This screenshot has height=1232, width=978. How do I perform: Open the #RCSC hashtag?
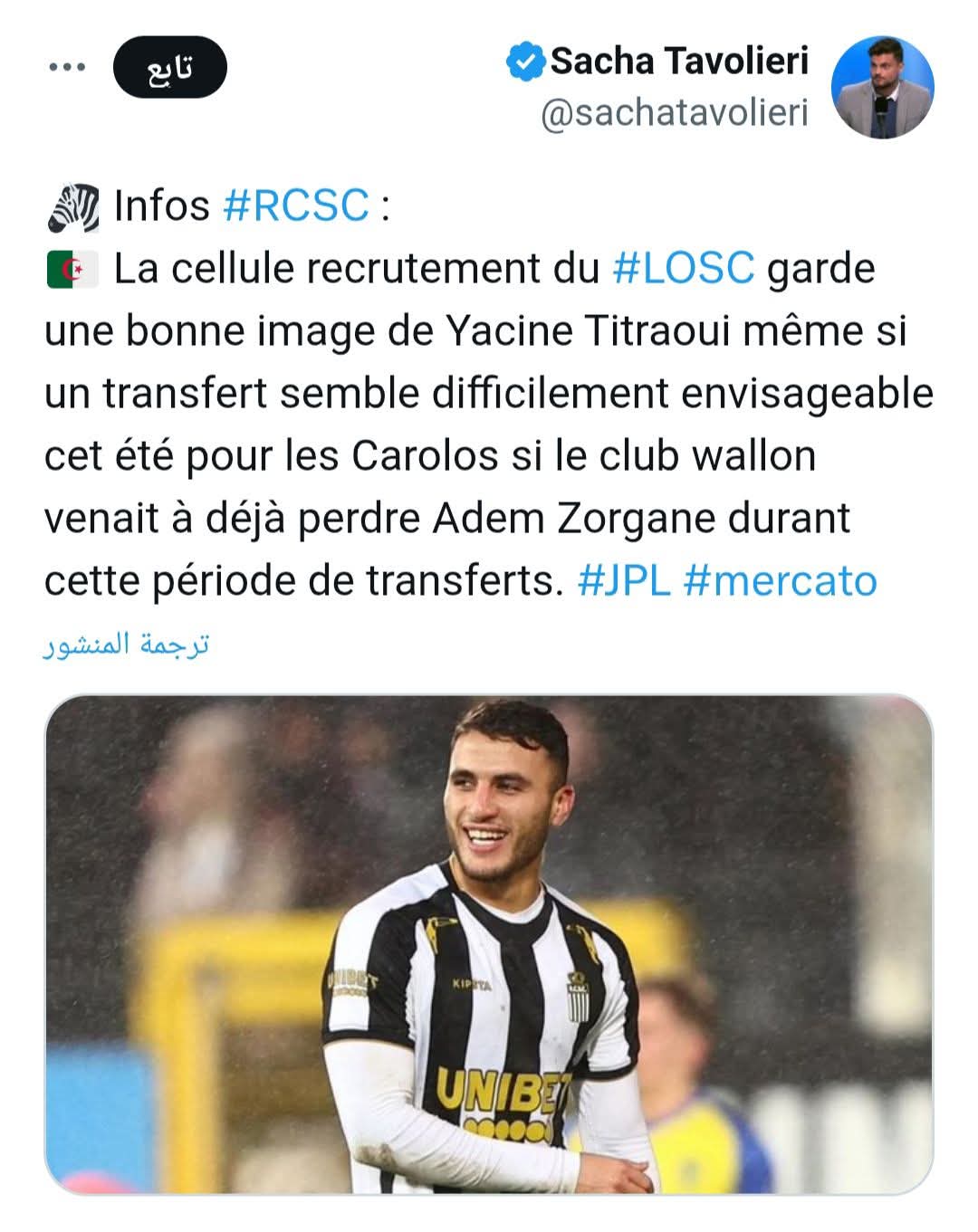coord(295,205)
